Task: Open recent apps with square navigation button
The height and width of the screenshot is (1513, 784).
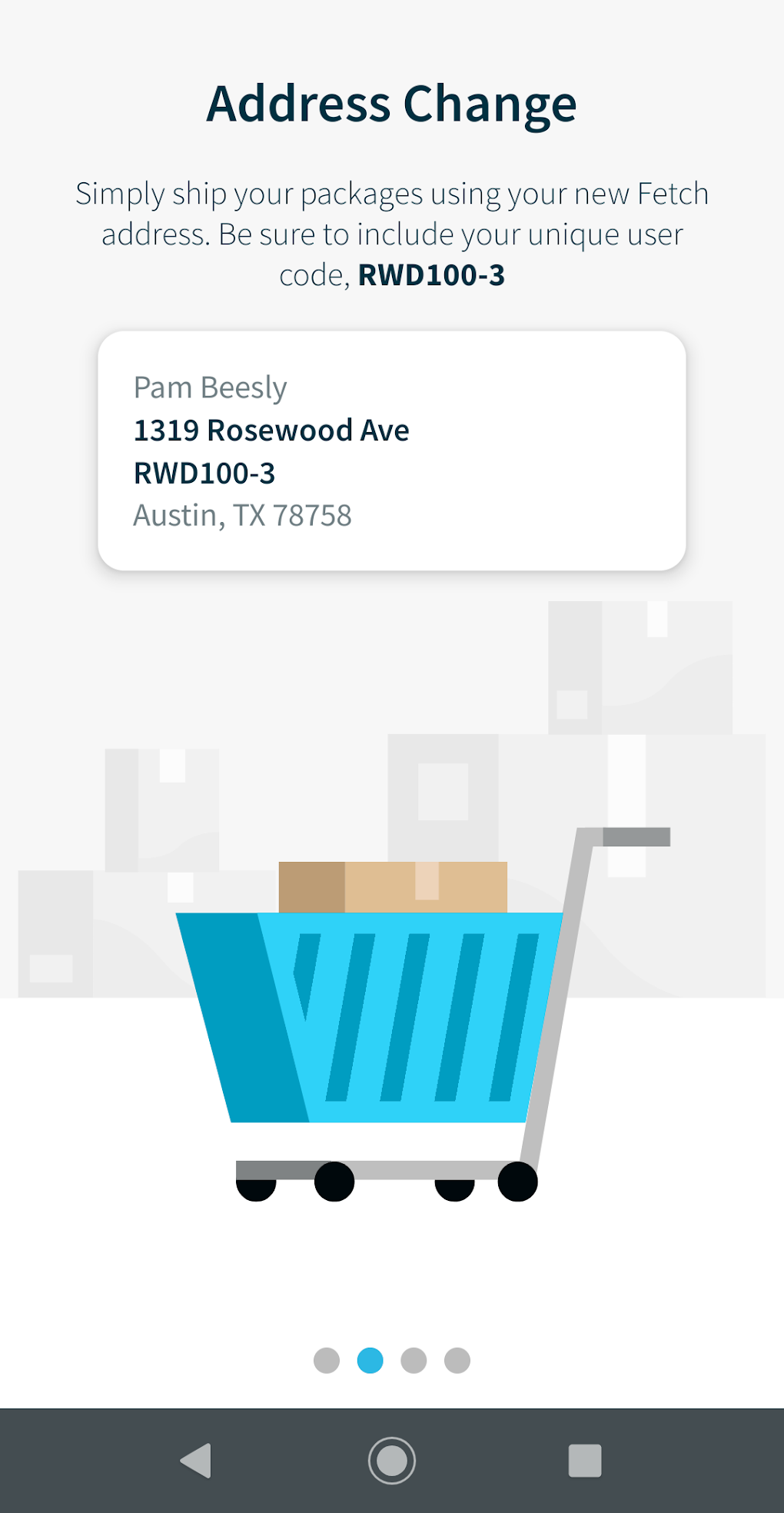Action: tap(584, 1457)
